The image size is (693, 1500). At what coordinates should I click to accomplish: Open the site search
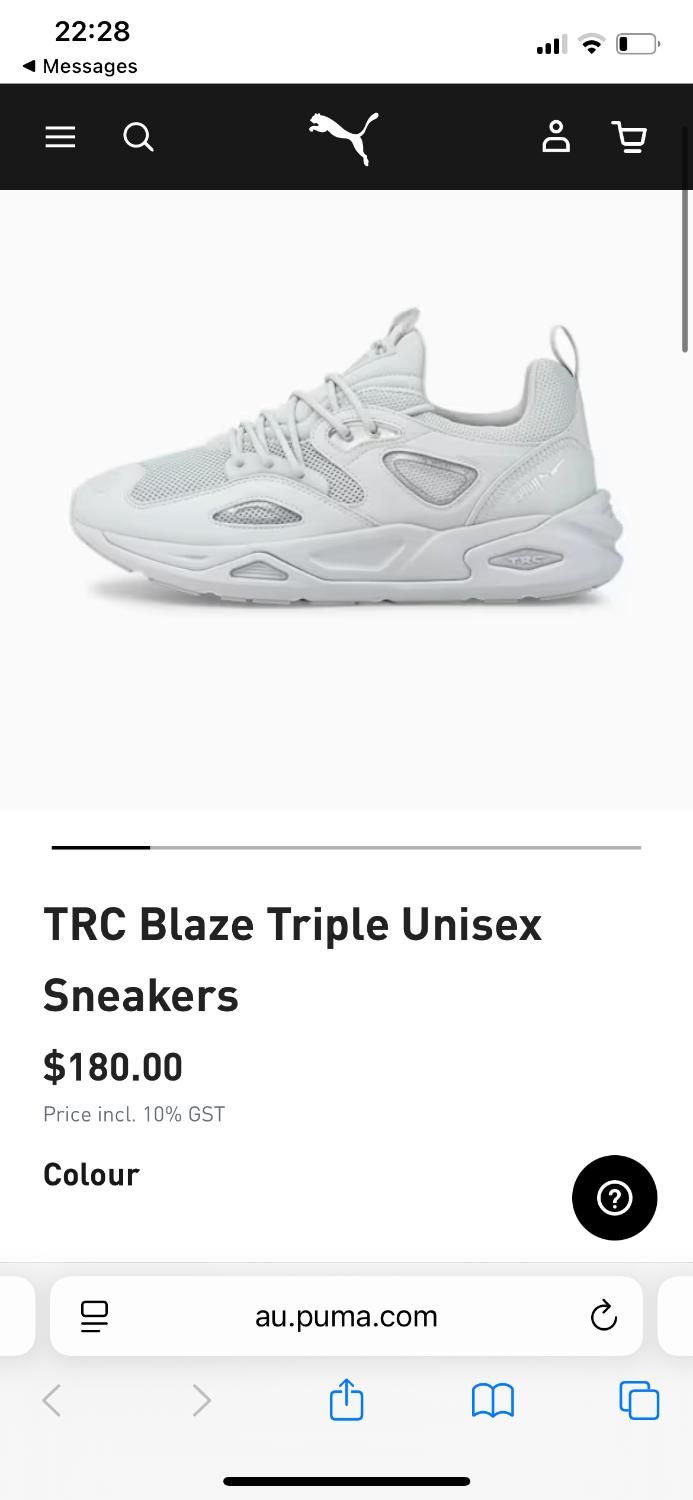138,137
